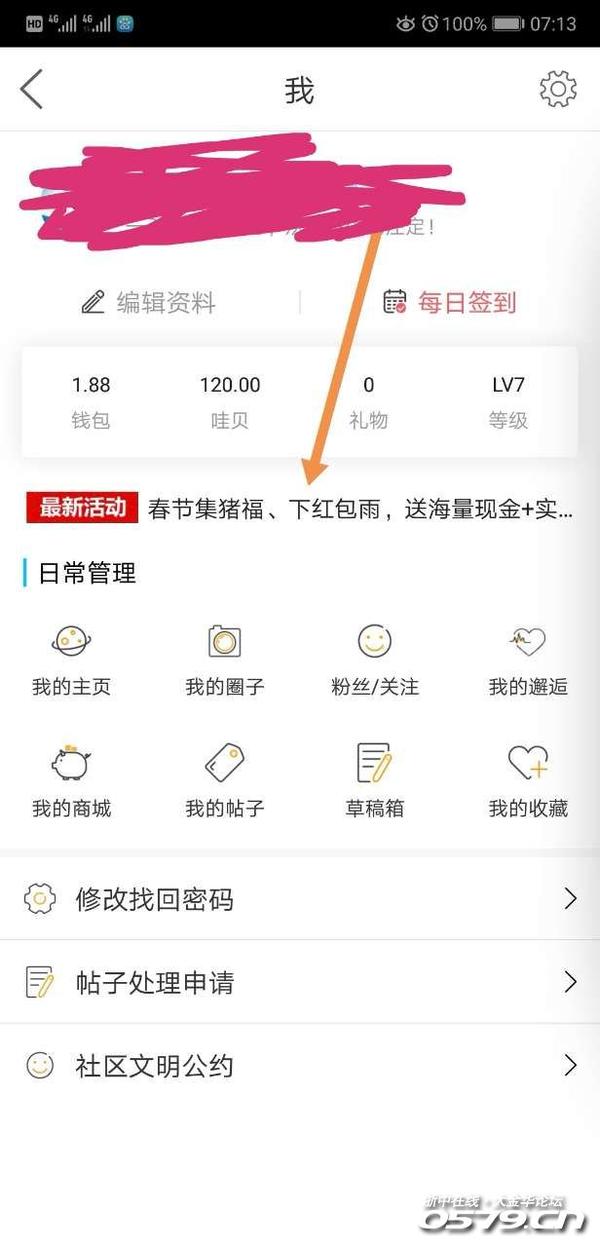Open the 最新活动 Spring Festival promotion
Image resolution: width=600 pixels, height=1247 pixels.
click(x=300, y=509)
